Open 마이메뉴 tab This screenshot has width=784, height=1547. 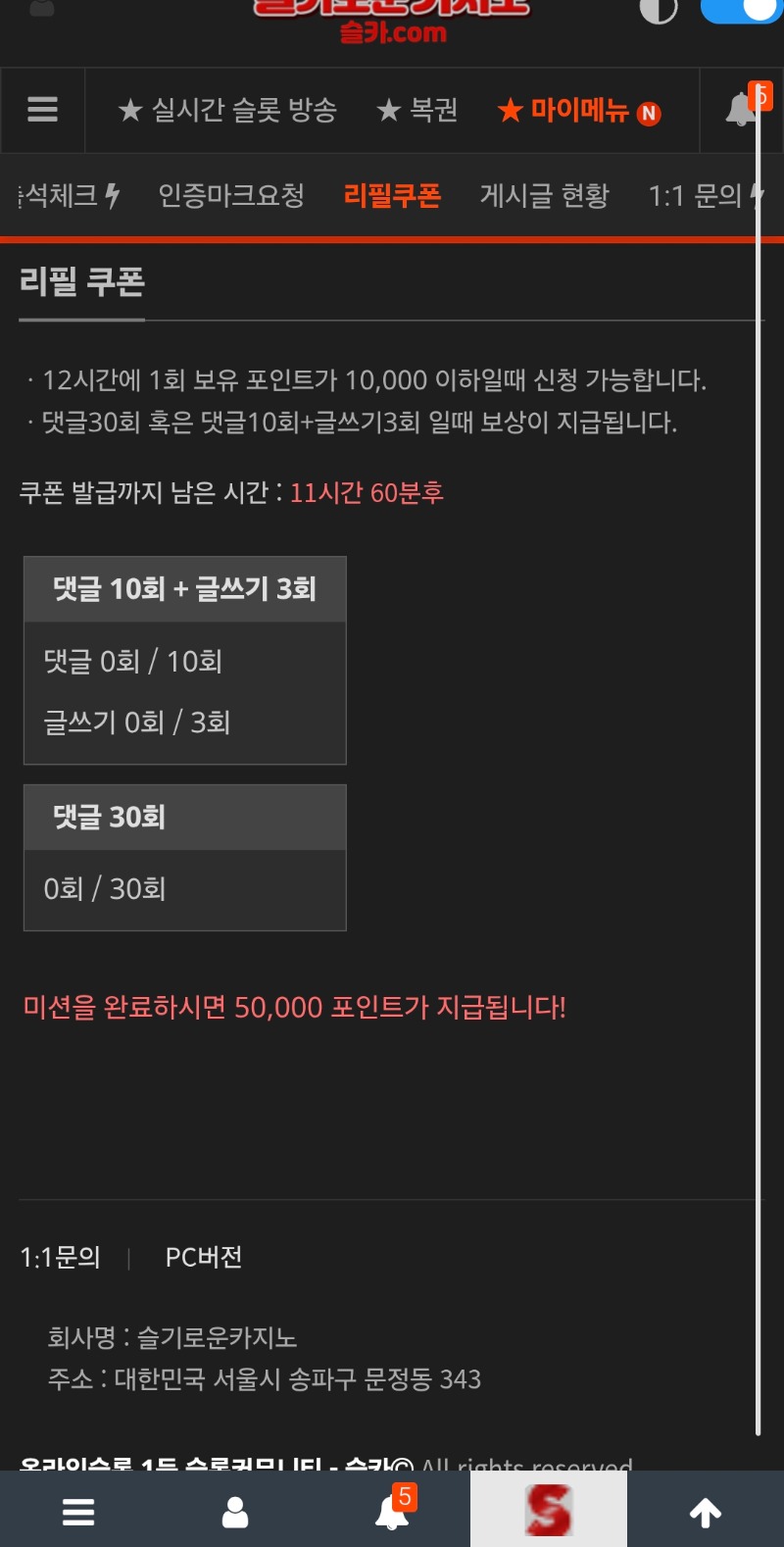pos(578,110)
